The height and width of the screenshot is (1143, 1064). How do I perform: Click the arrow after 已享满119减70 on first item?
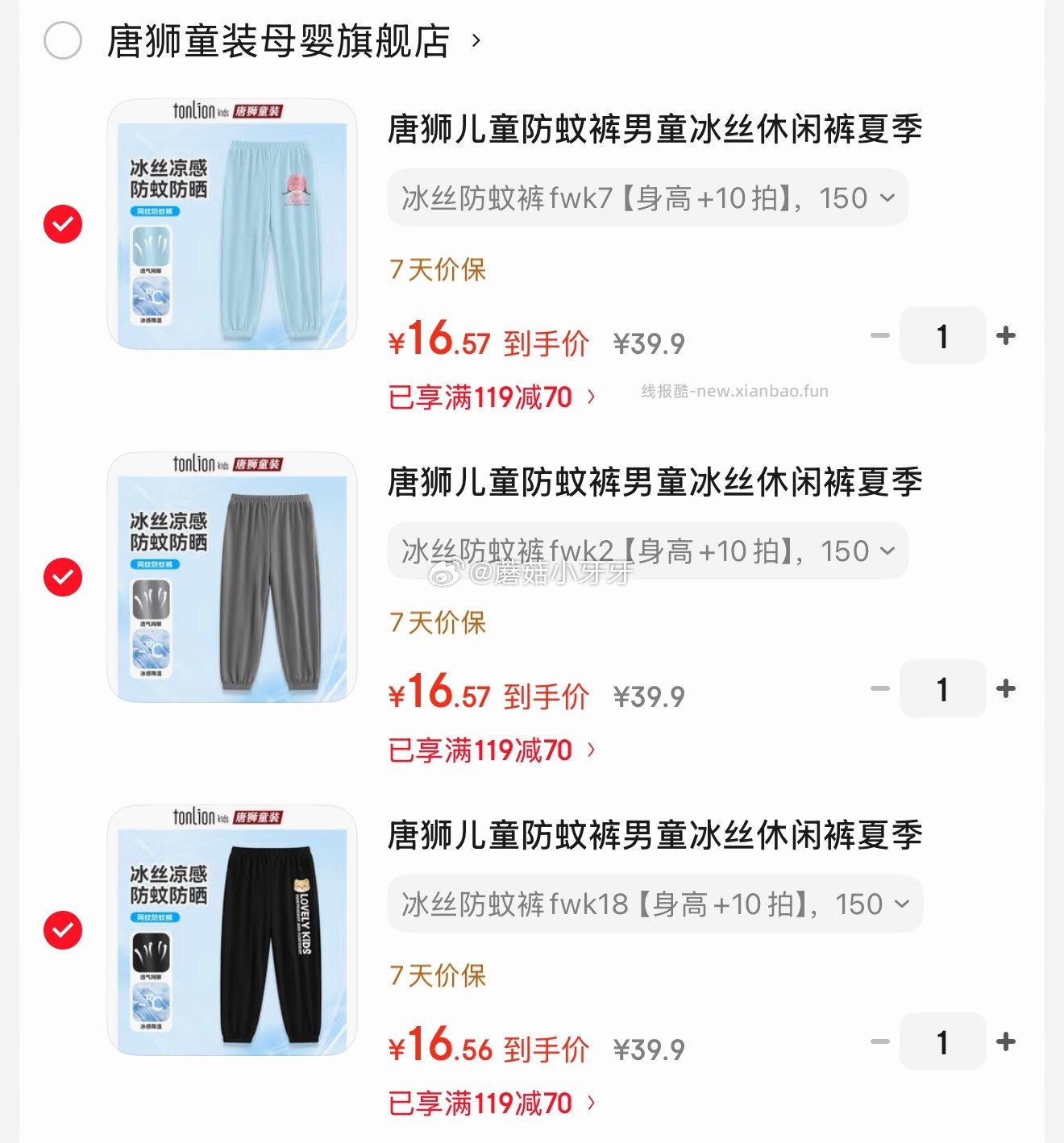click(593, 397)
